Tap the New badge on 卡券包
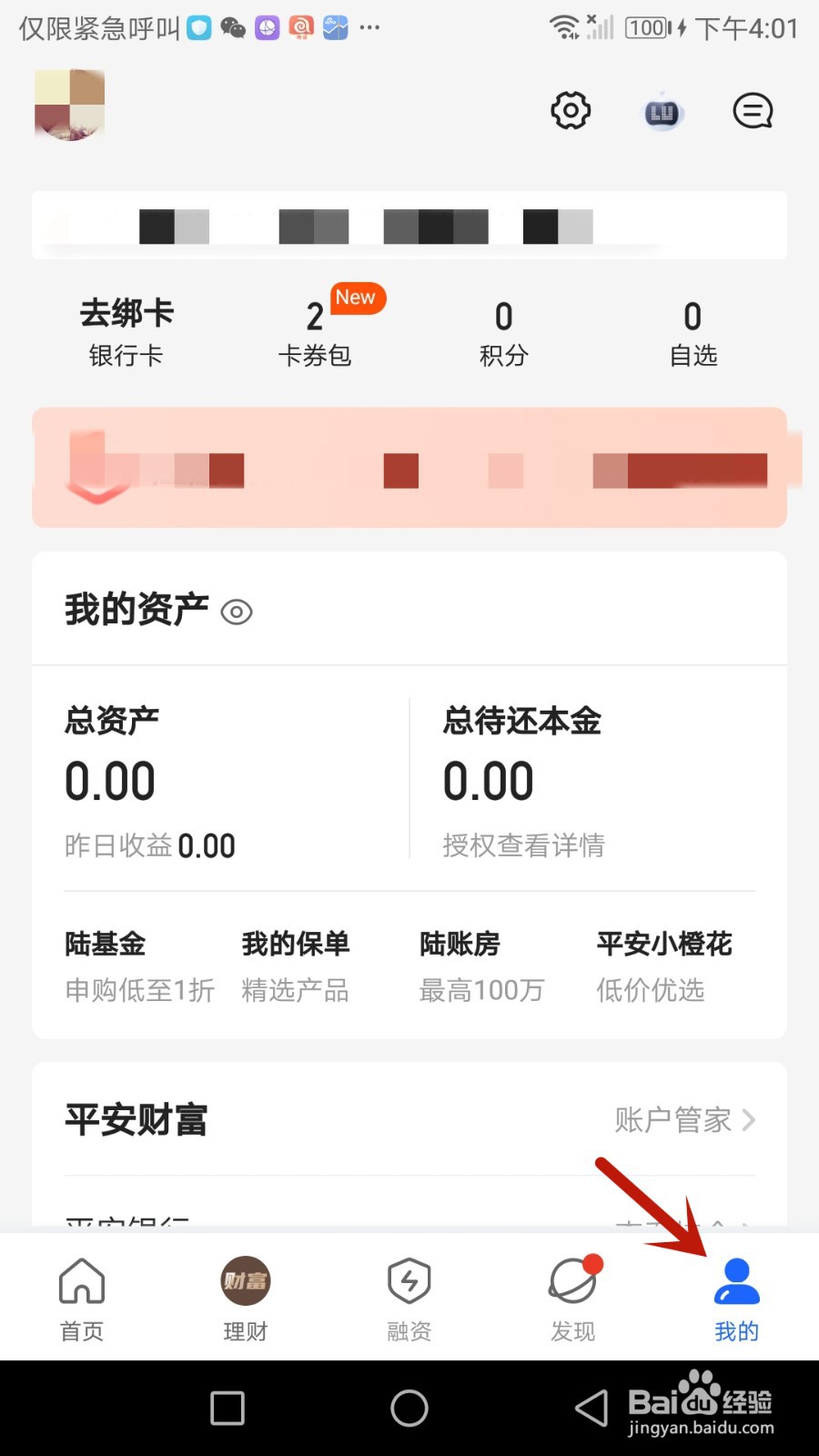Screen dimensions: 819x1456 [355, 298]
